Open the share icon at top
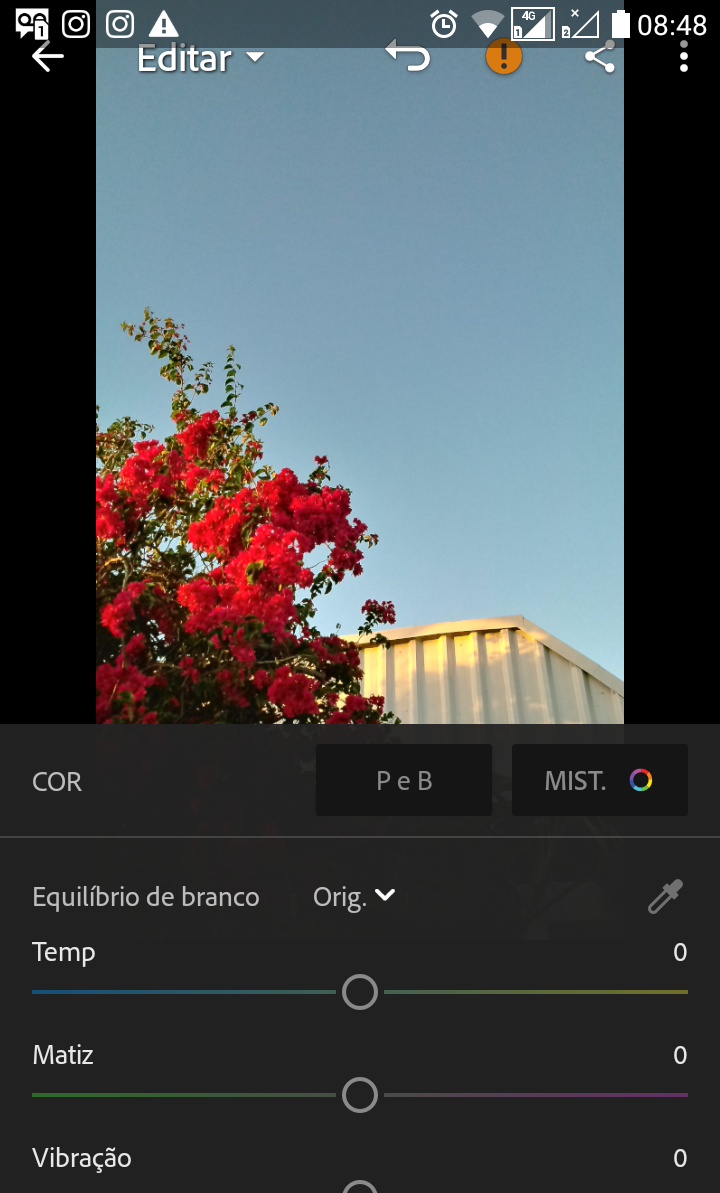The width and height of the screenshot is (720, 1193). [600, 57]
